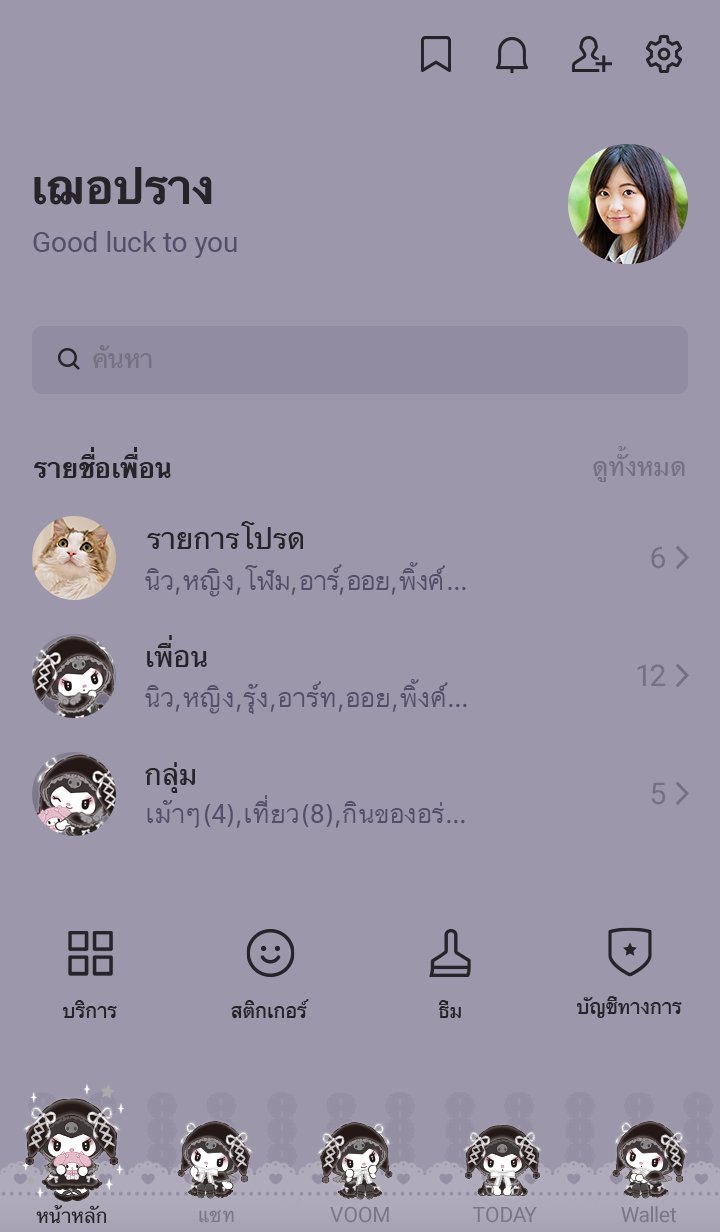Open the รายการโปรด favorites list

[x=360, y=558]
